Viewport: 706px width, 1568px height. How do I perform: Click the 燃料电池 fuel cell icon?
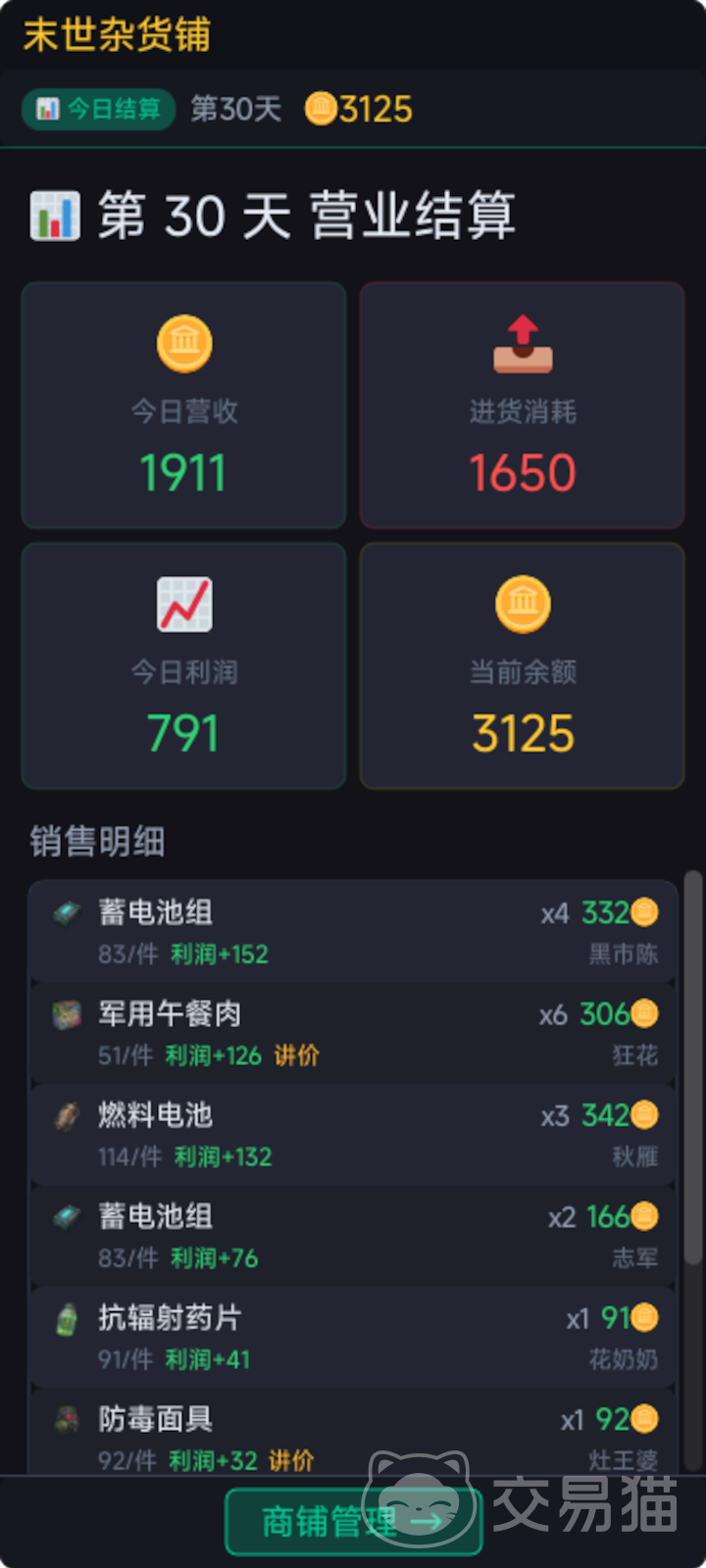coord(66,1115)
